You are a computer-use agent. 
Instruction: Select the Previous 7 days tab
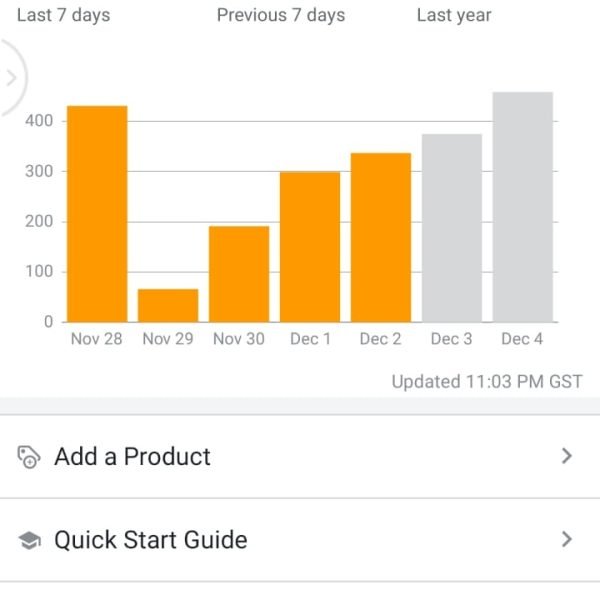tap(281, 15)
